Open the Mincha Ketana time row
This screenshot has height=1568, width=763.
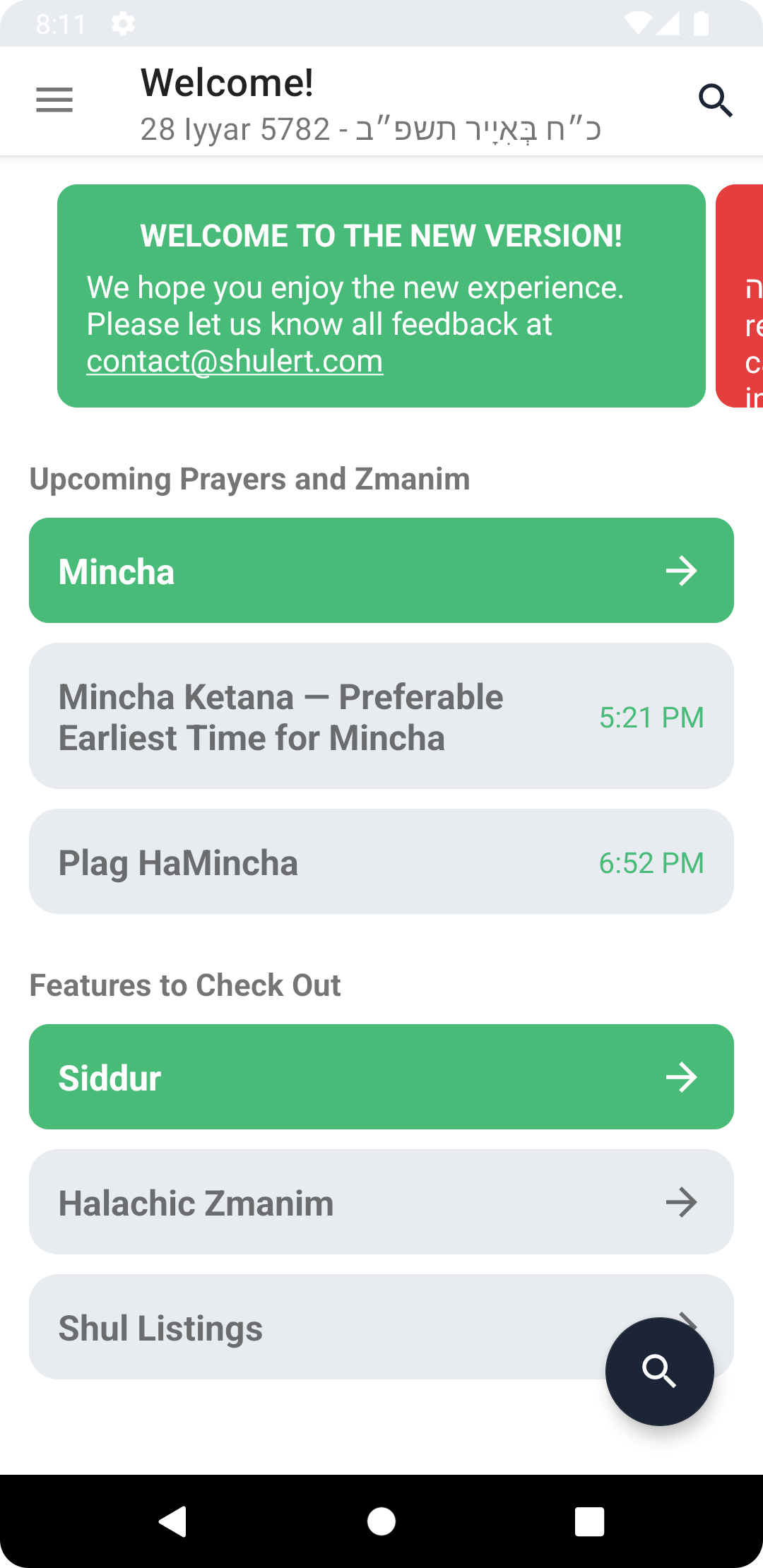(381, 716)
